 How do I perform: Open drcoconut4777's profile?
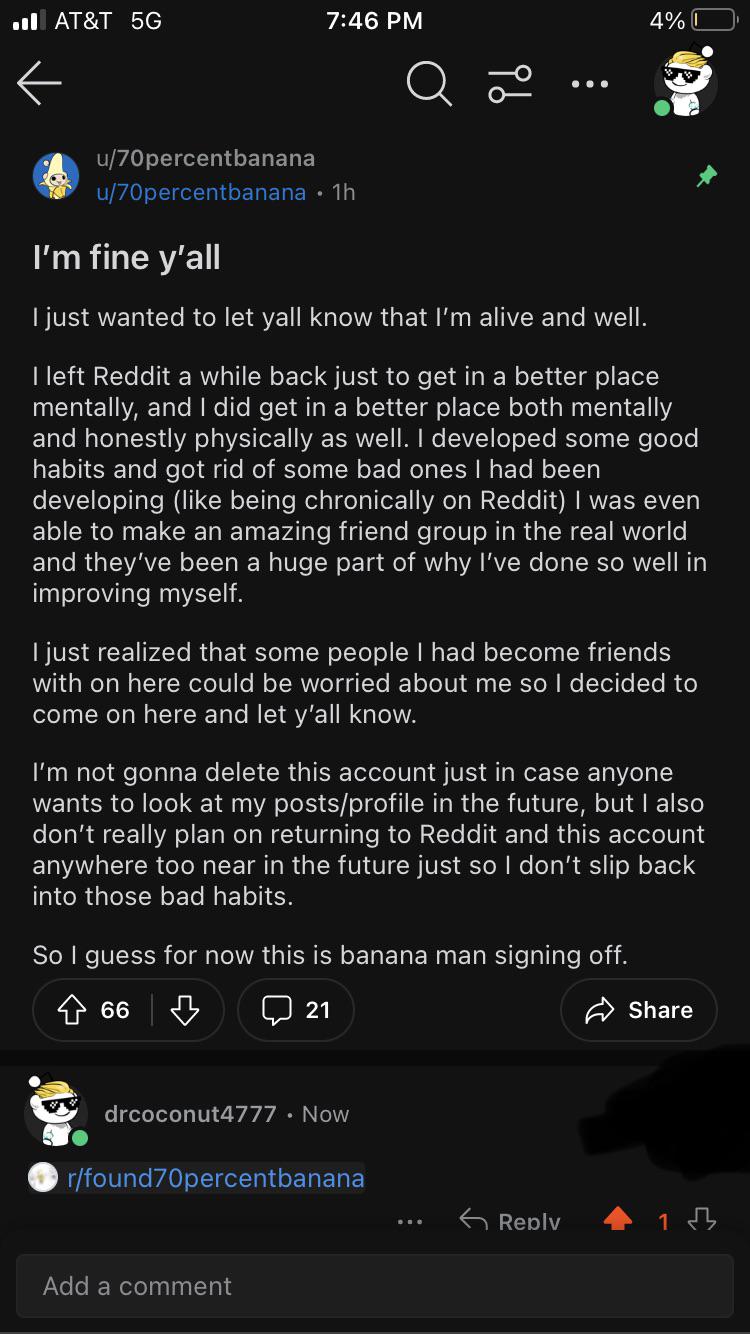pyautogui.click(x=190, y=1114)
